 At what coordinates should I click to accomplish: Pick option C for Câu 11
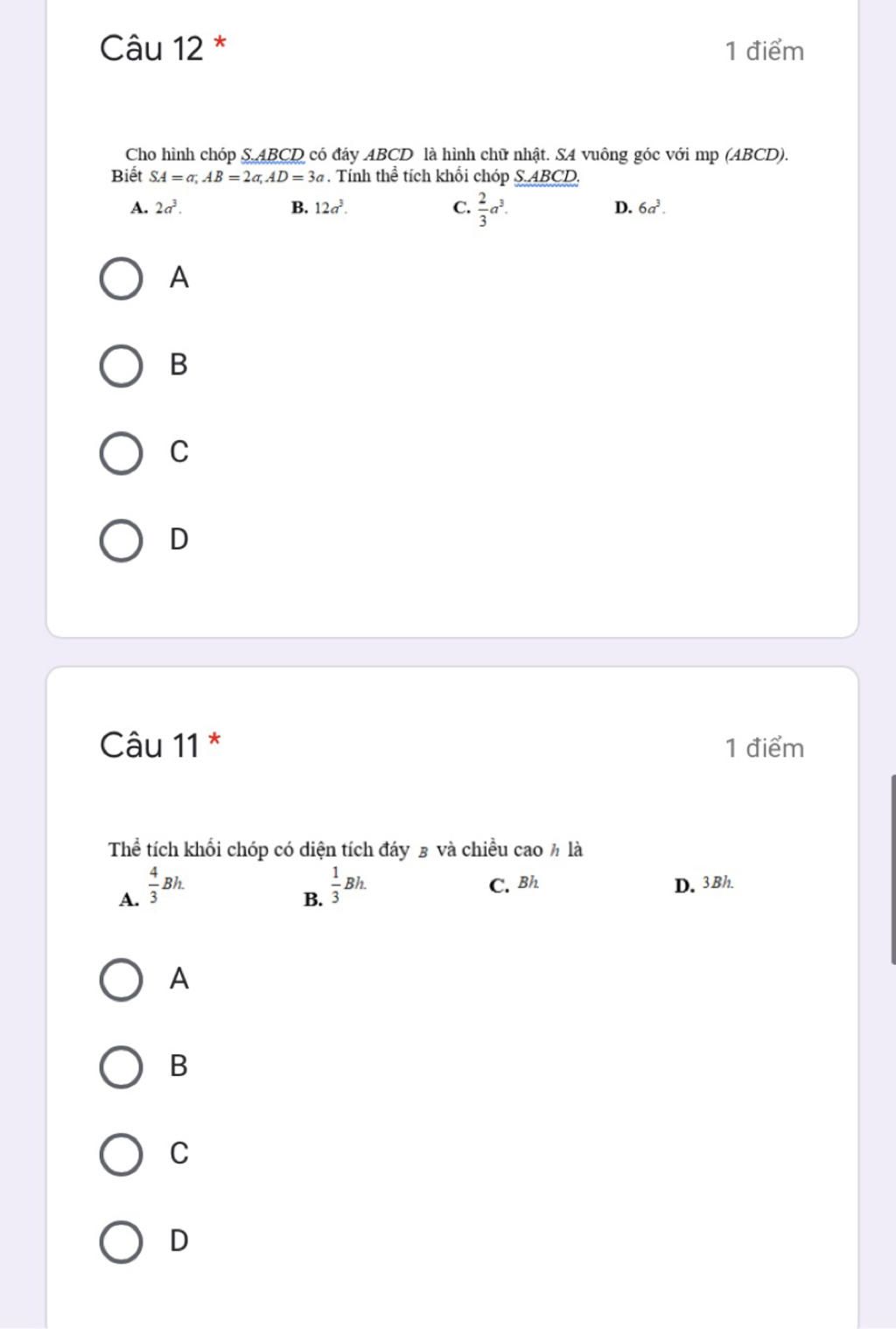121,1154
